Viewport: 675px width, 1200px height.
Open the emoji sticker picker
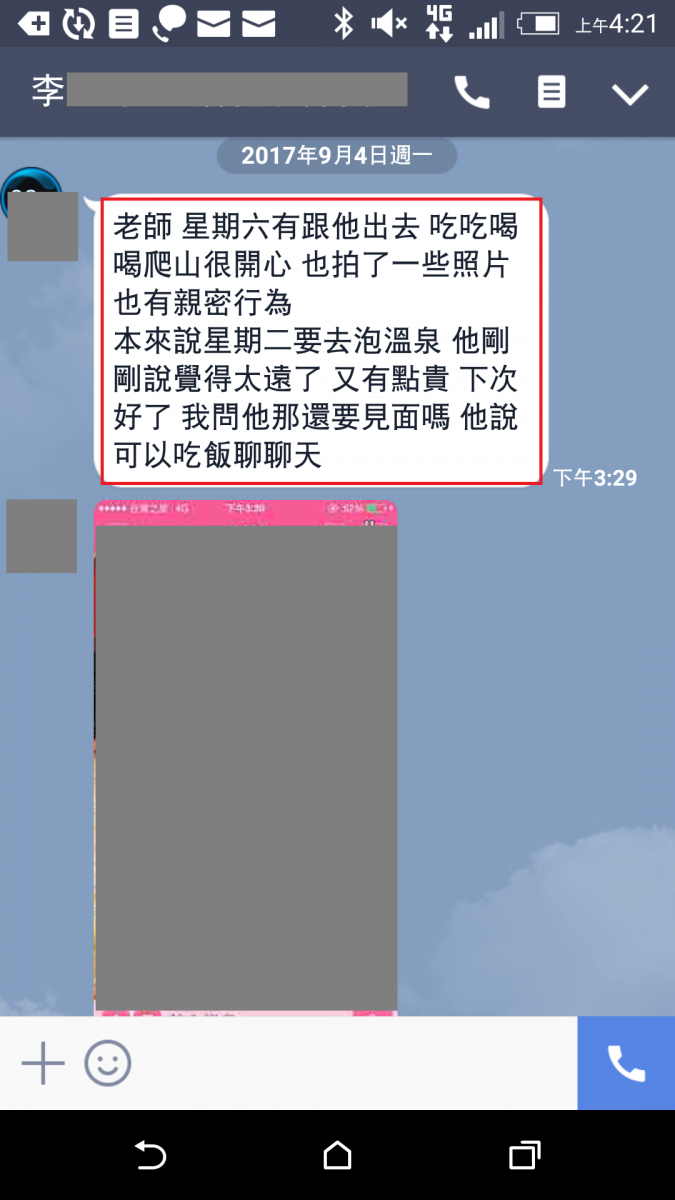click(x=107, y=1063)
